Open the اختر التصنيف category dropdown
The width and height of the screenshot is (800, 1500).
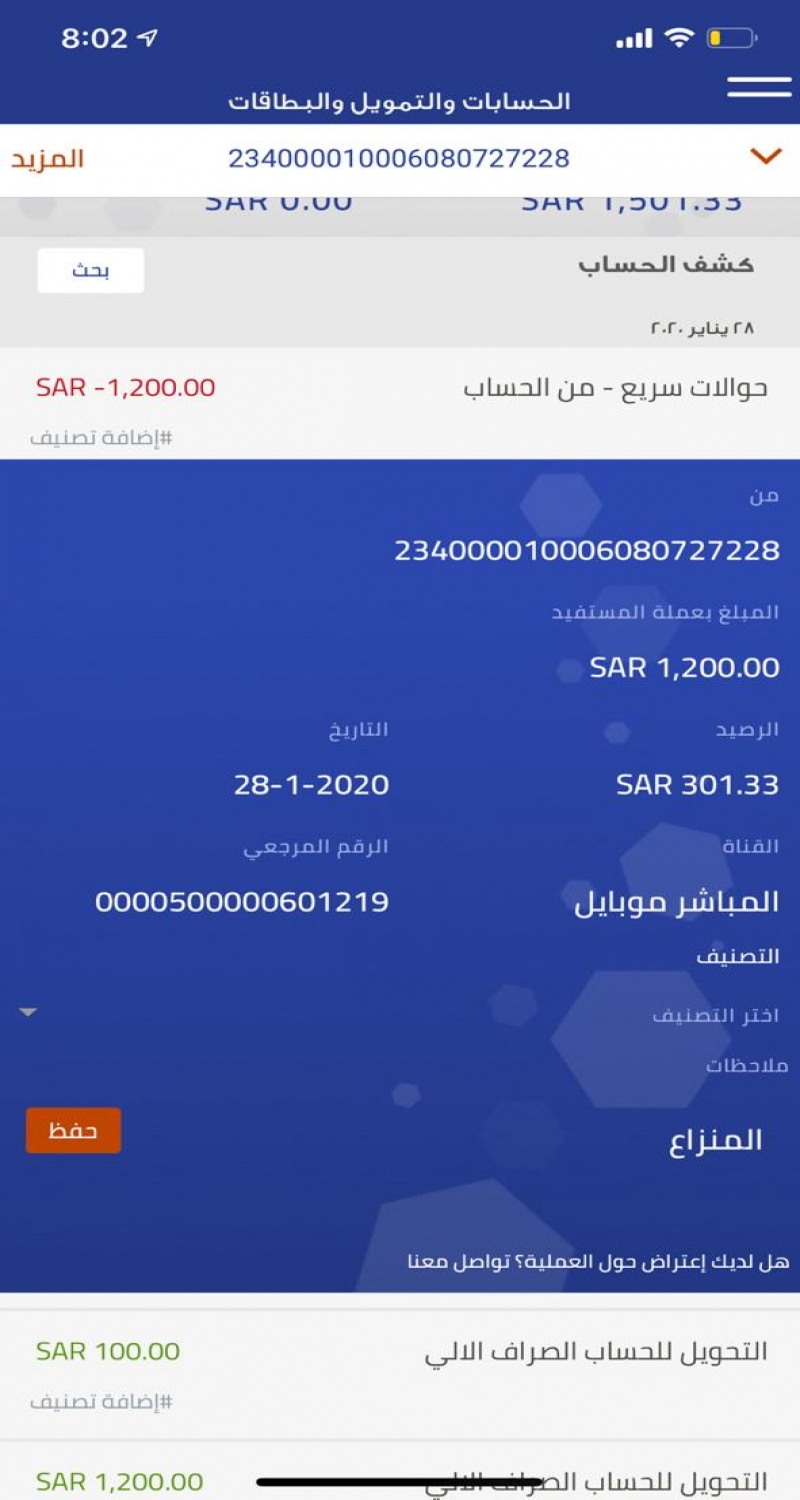click(x=400, y=1014)
